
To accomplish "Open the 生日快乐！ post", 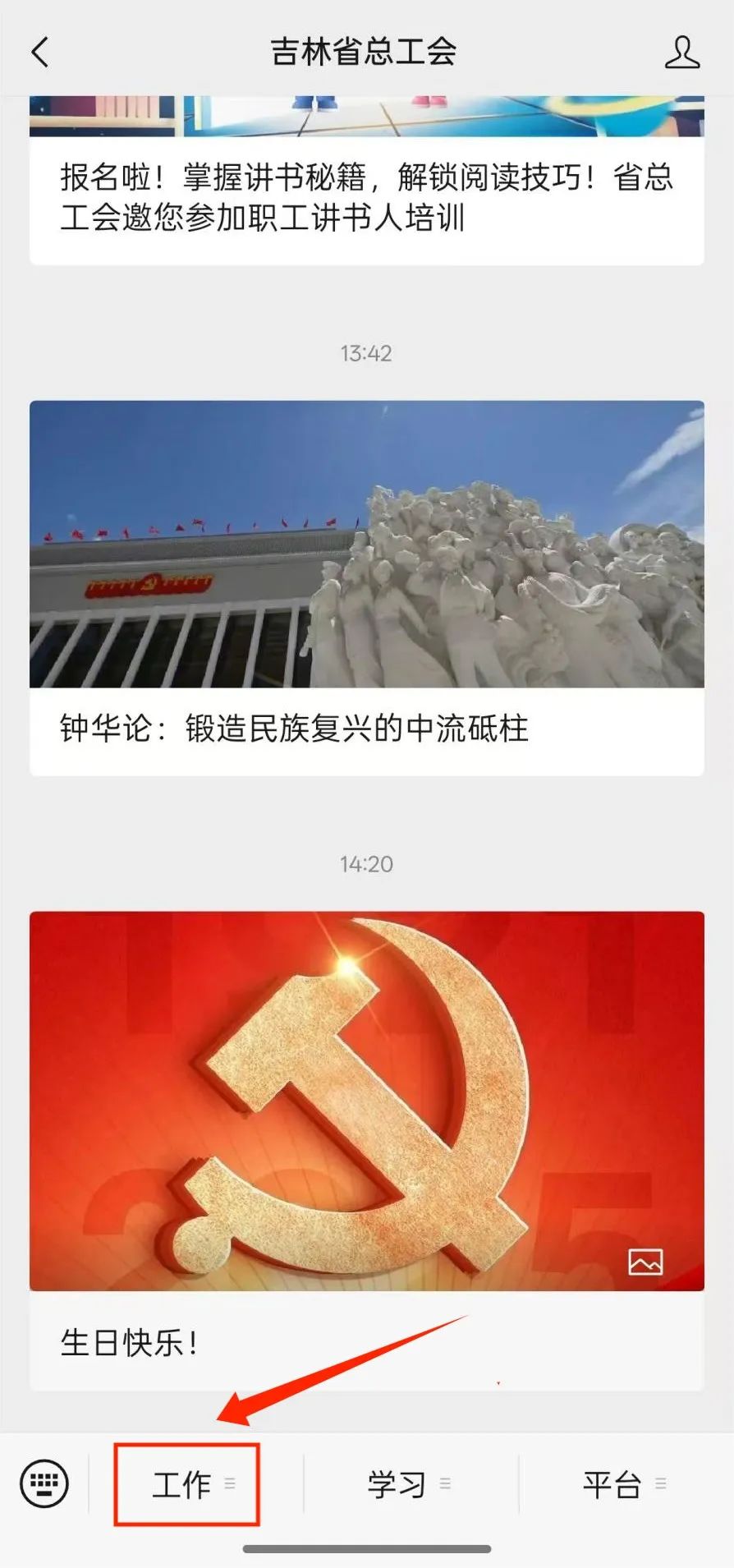I will [366, 1150].
